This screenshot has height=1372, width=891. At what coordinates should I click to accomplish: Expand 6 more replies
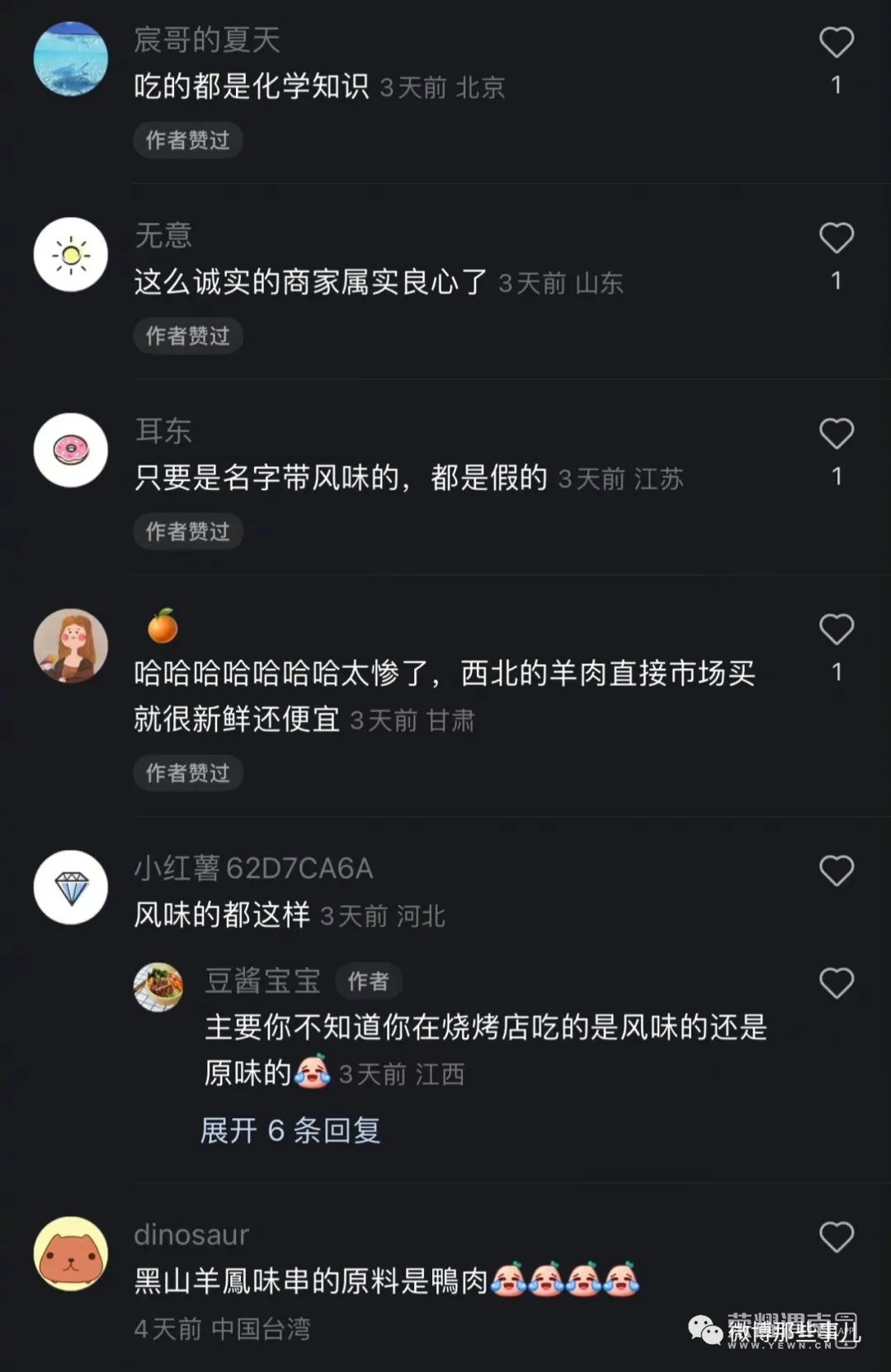pos(290,1130)
